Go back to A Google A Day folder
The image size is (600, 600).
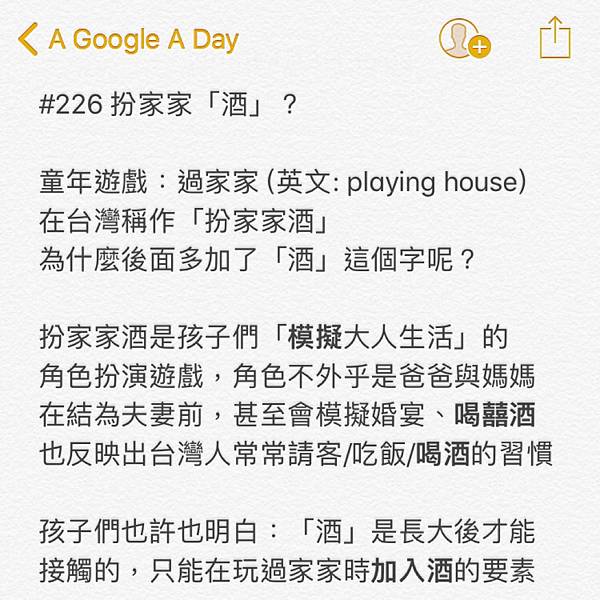tap(128, 40)
